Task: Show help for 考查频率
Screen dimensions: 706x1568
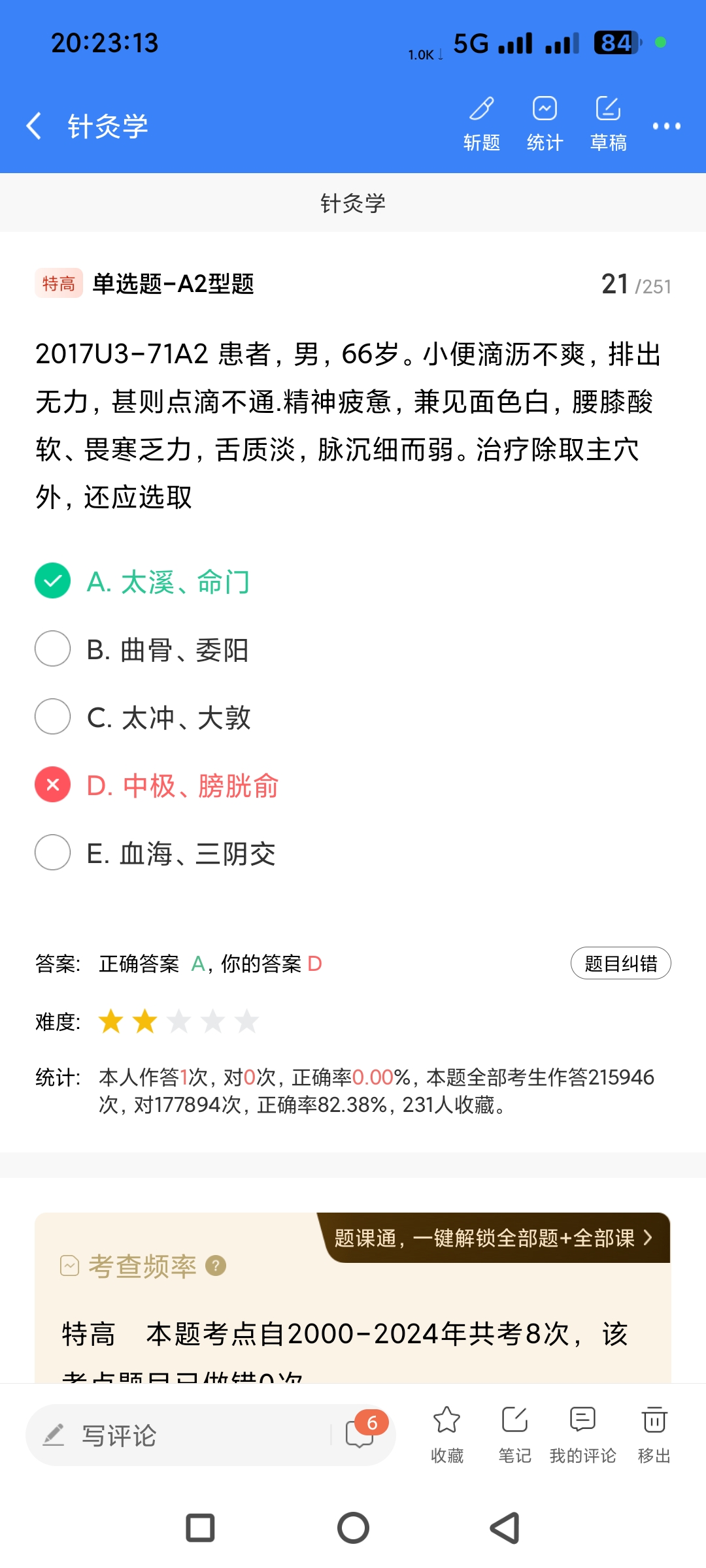Action: (216, 1266)
